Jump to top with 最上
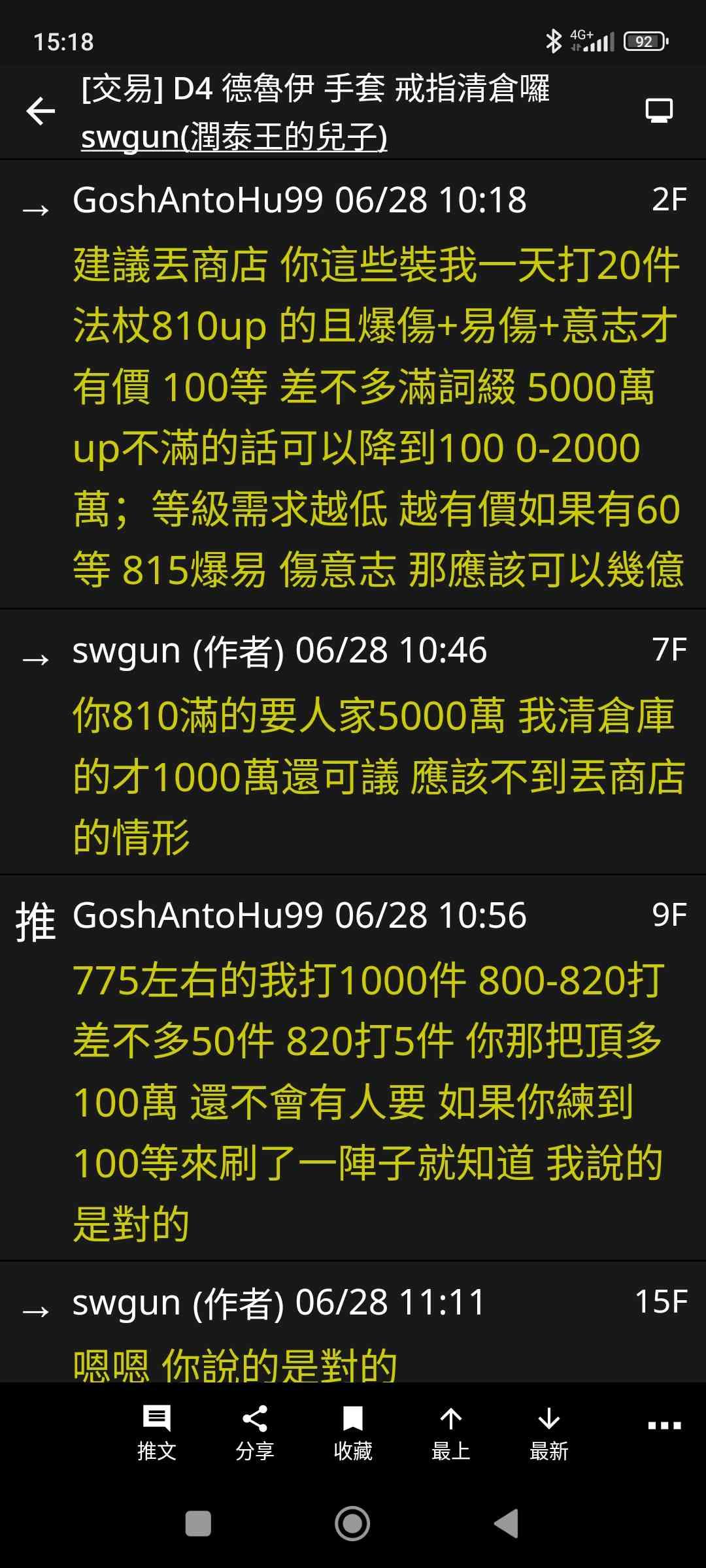Screen dimensions: 706x1568 [451, 1432]
